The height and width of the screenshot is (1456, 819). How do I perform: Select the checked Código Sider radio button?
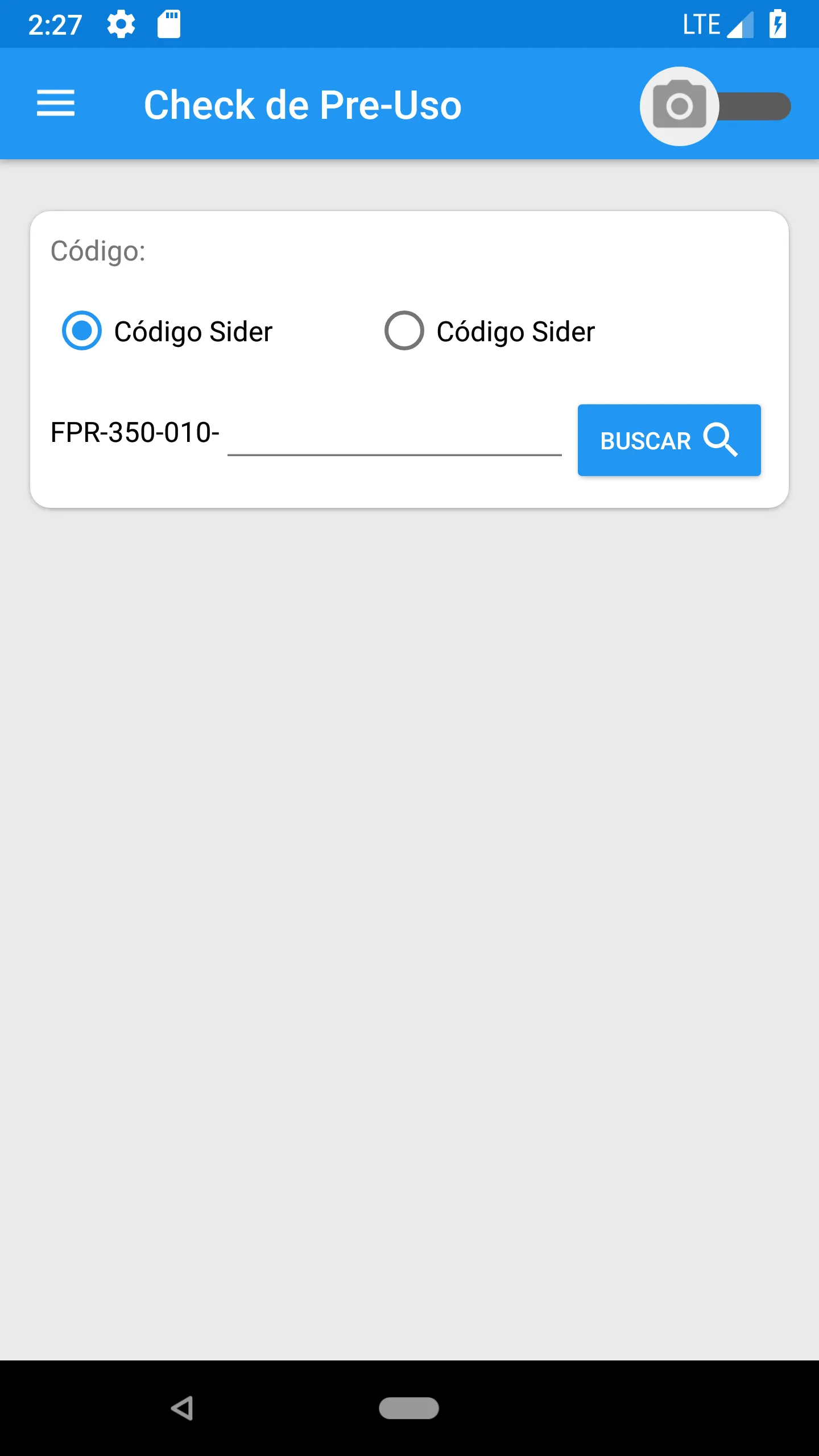tap(82, 330)
